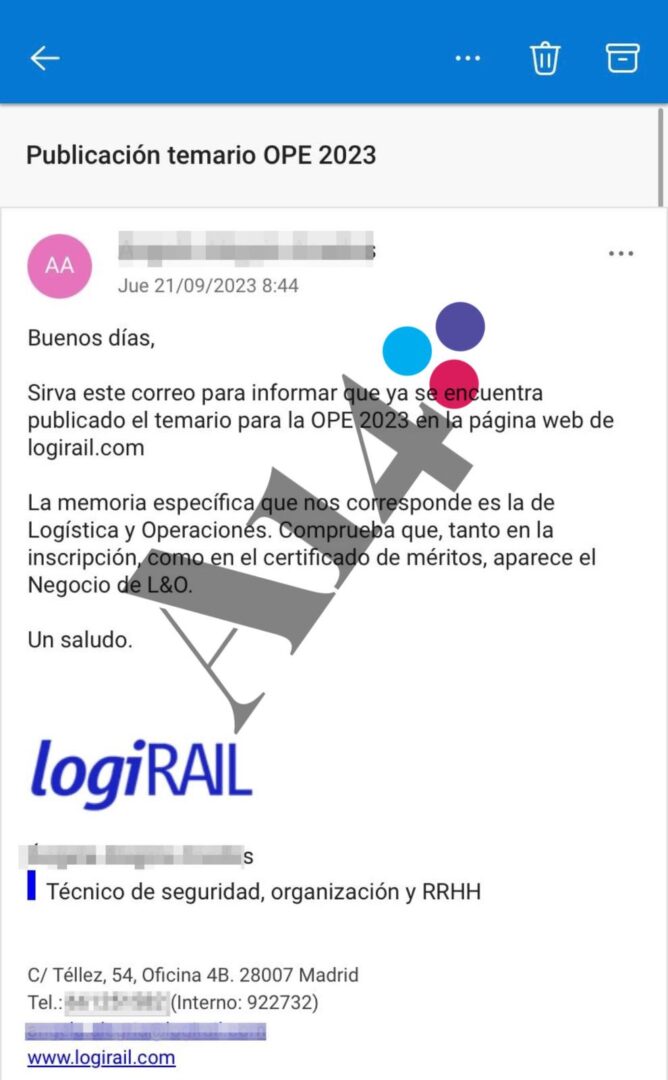The image size is (668, 1080).
Task: Go back to the inbox
Action: [x=44, y=58]
